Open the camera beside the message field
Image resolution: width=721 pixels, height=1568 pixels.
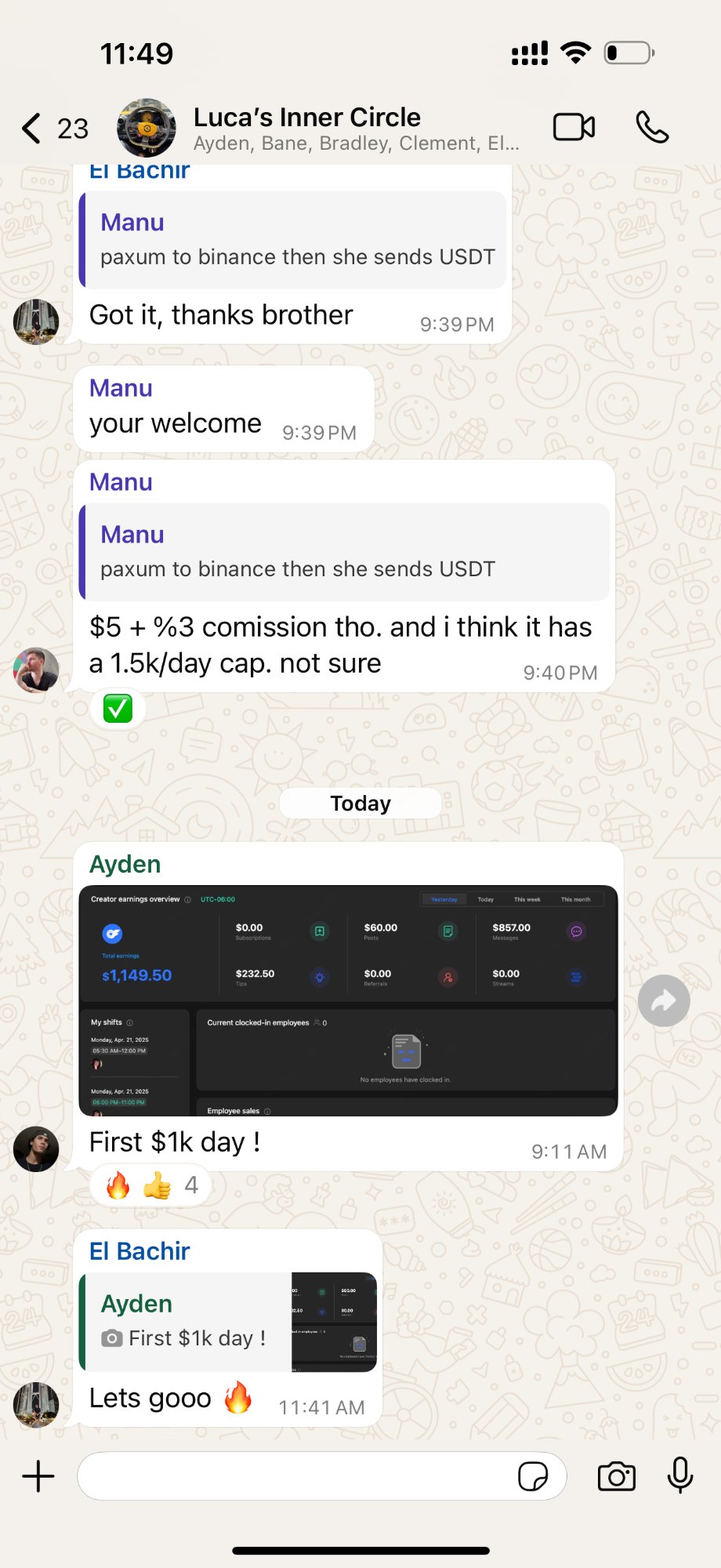616,1476
